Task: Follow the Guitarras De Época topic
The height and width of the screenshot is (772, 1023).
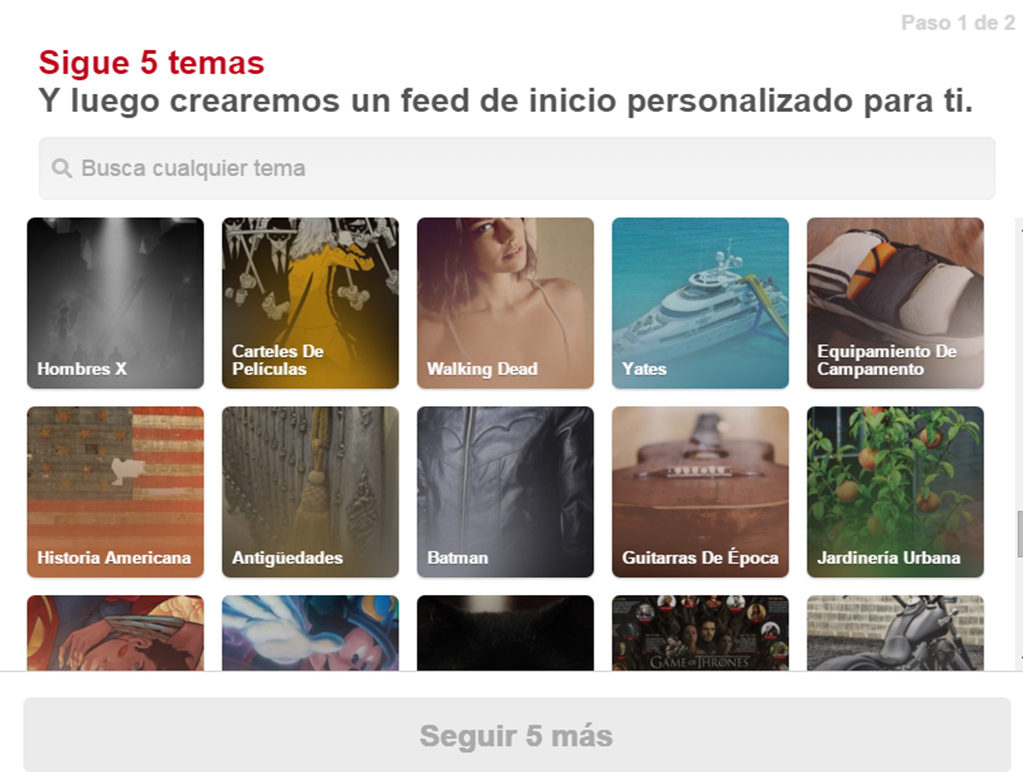Action: pos(700,491)
